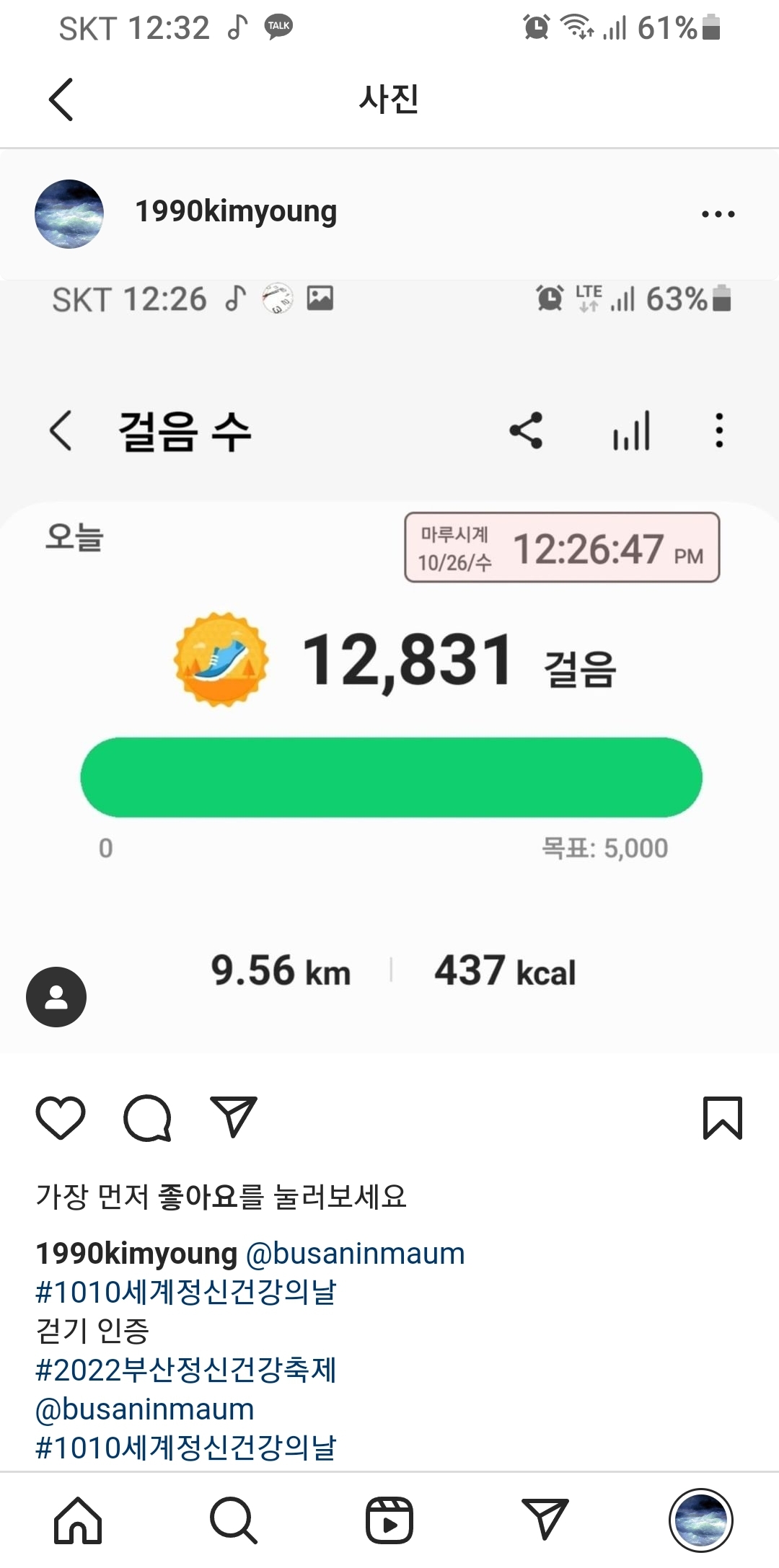This screenshot has width=779, height=1568.
Task: Open 1990kimyoung's profile picture
Action: [69, 214]
